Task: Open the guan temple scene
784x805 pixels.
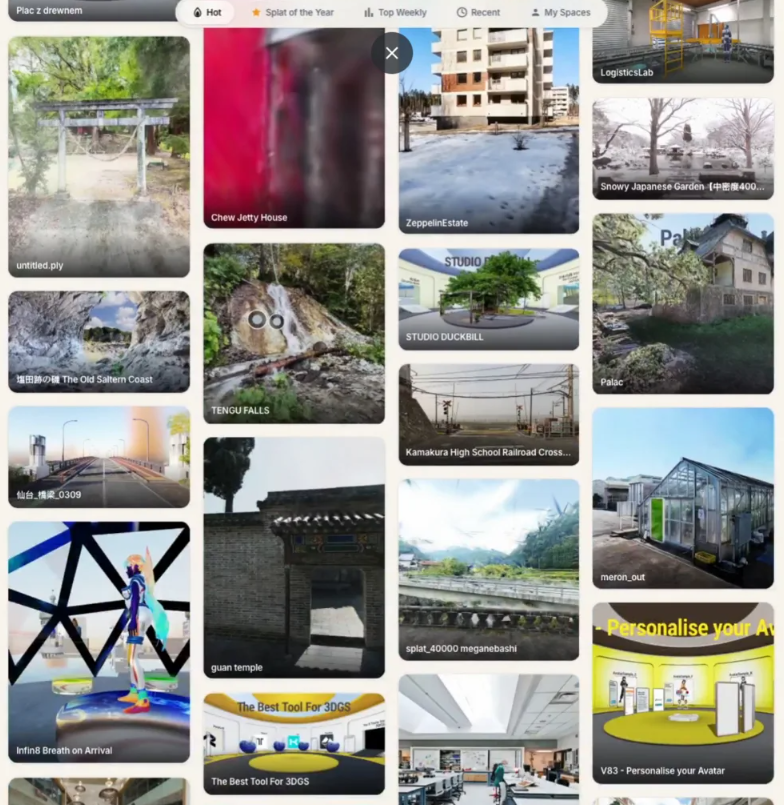Action: (294, 557)
